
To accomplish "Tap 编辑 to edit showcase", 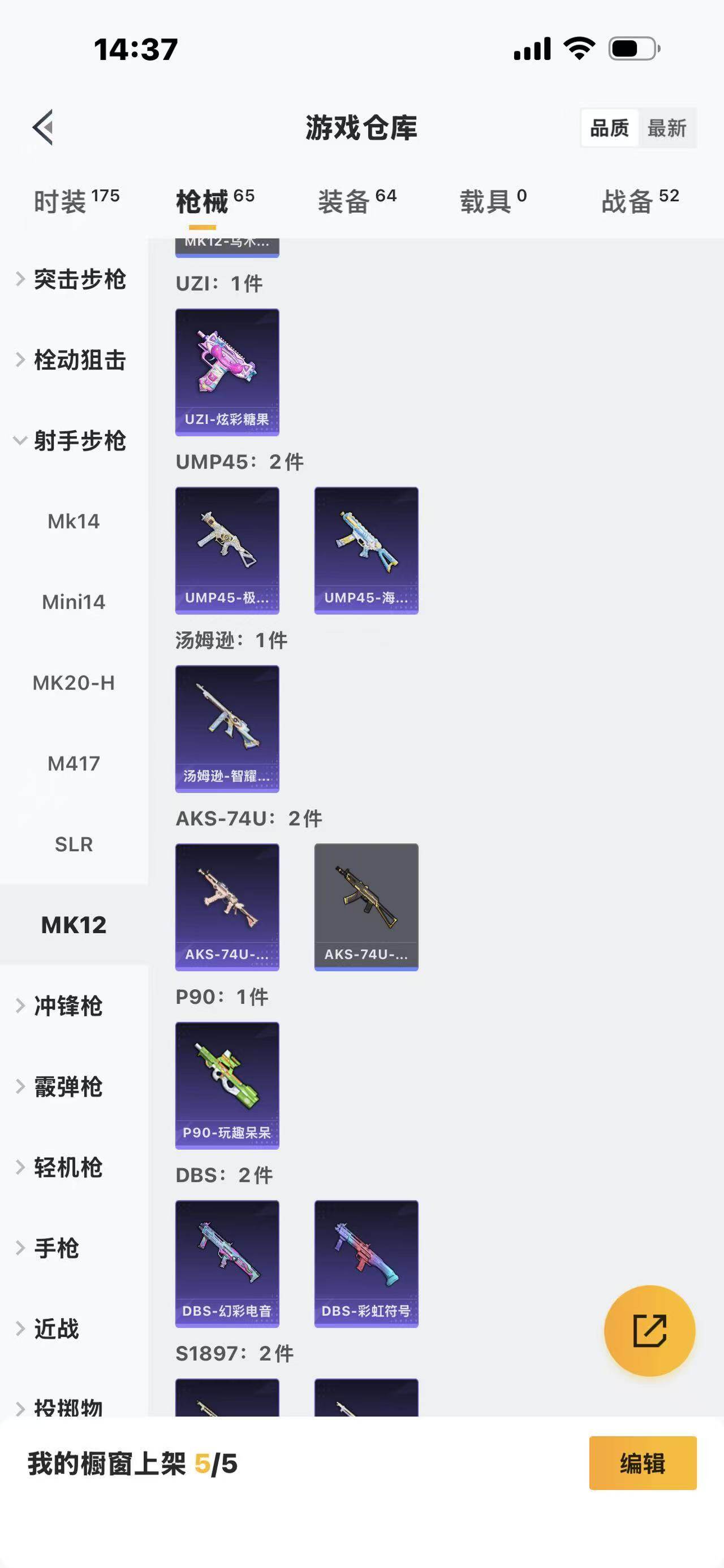I will [643, 1463].
